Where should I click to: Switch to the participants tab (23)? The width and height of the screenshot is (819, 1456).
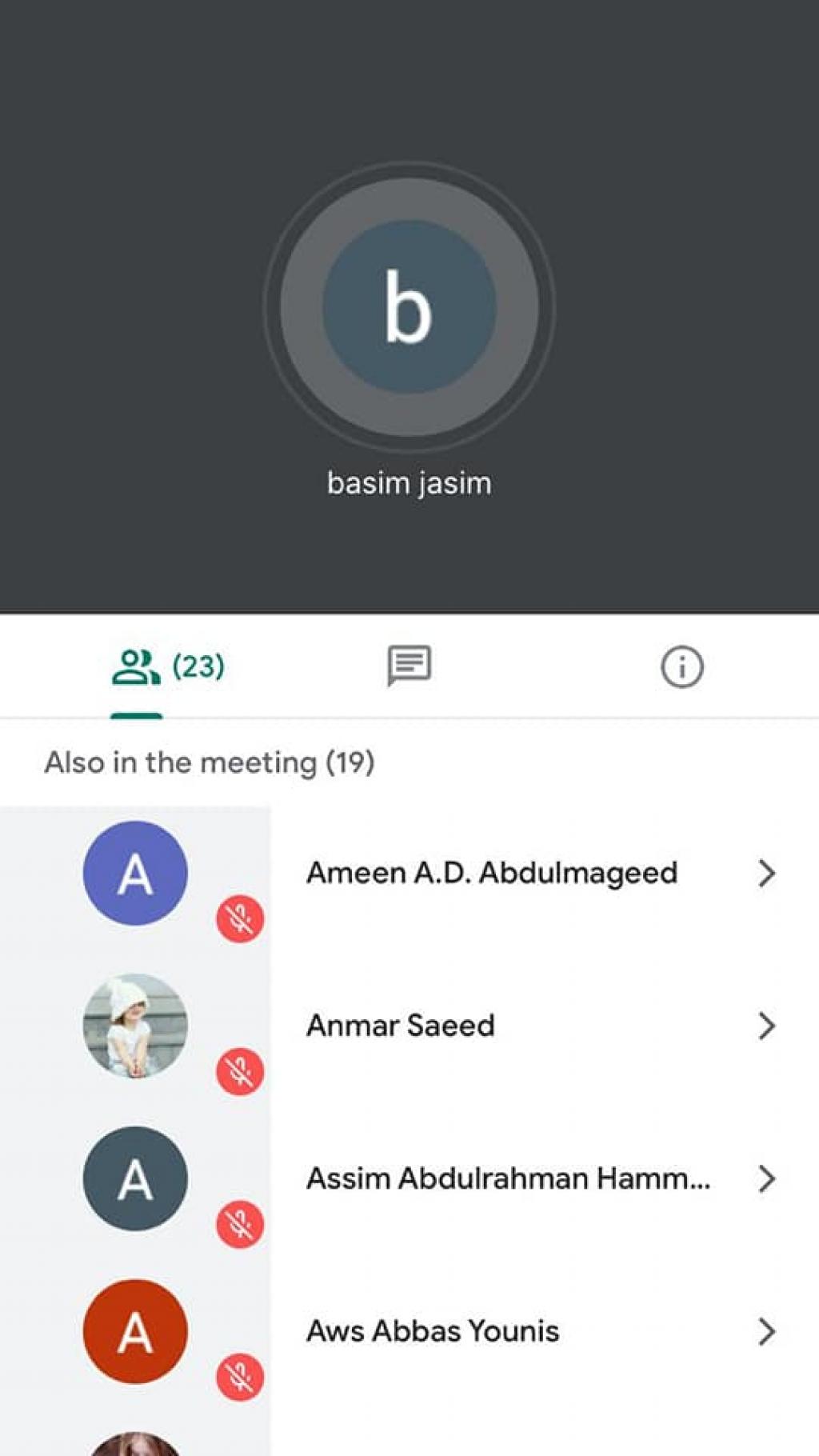coord(167,666)
